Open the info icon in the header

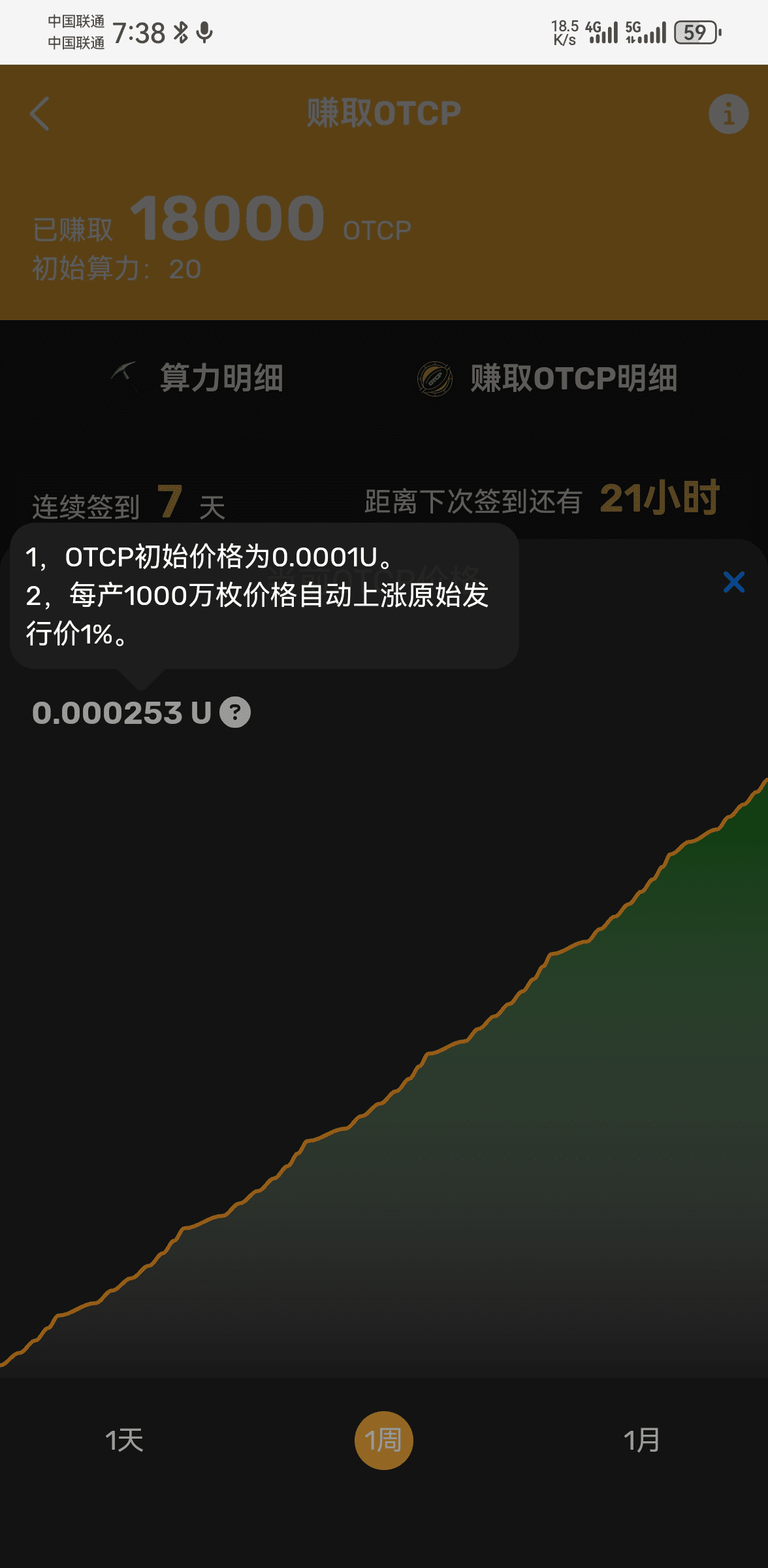click(728, 114)
